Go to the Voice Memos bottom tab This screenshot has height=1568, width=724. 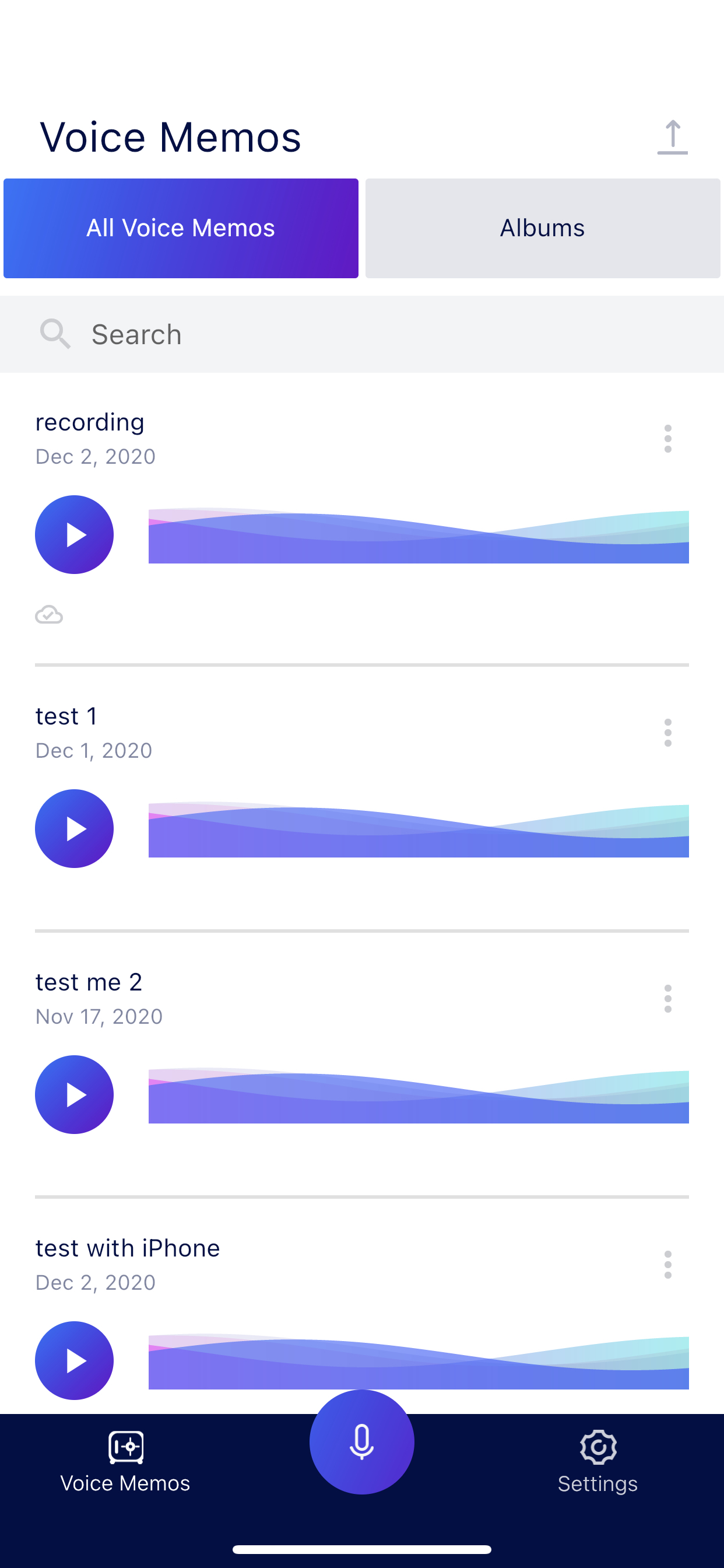pyautogui.click(x=125, y=1461)
